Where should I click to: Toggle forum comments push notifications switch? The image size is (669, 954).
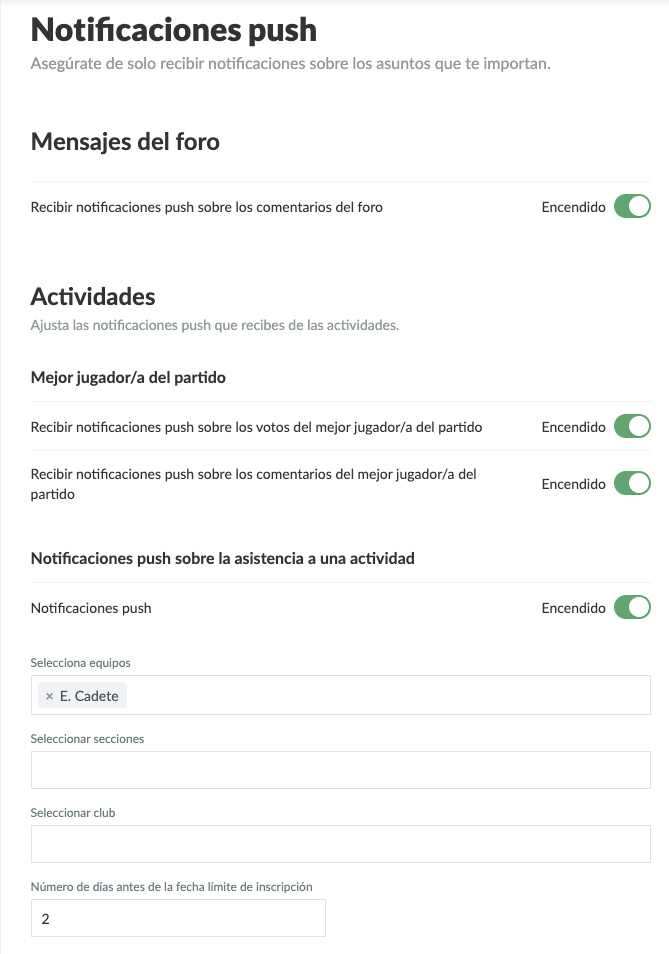point(632,207)
